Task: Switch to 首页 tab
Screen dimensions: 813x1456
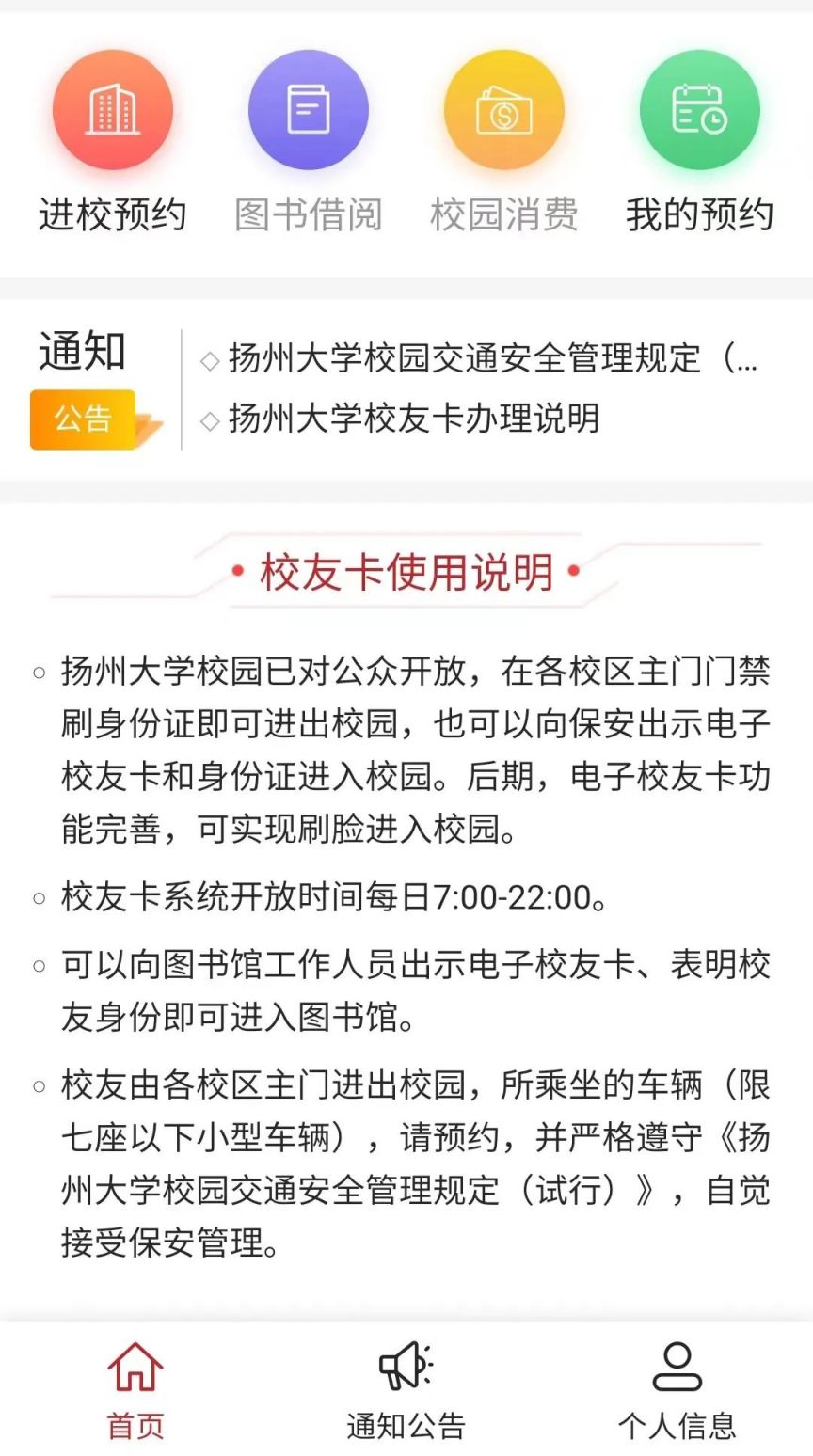Action: click(x=135, y=1390)
